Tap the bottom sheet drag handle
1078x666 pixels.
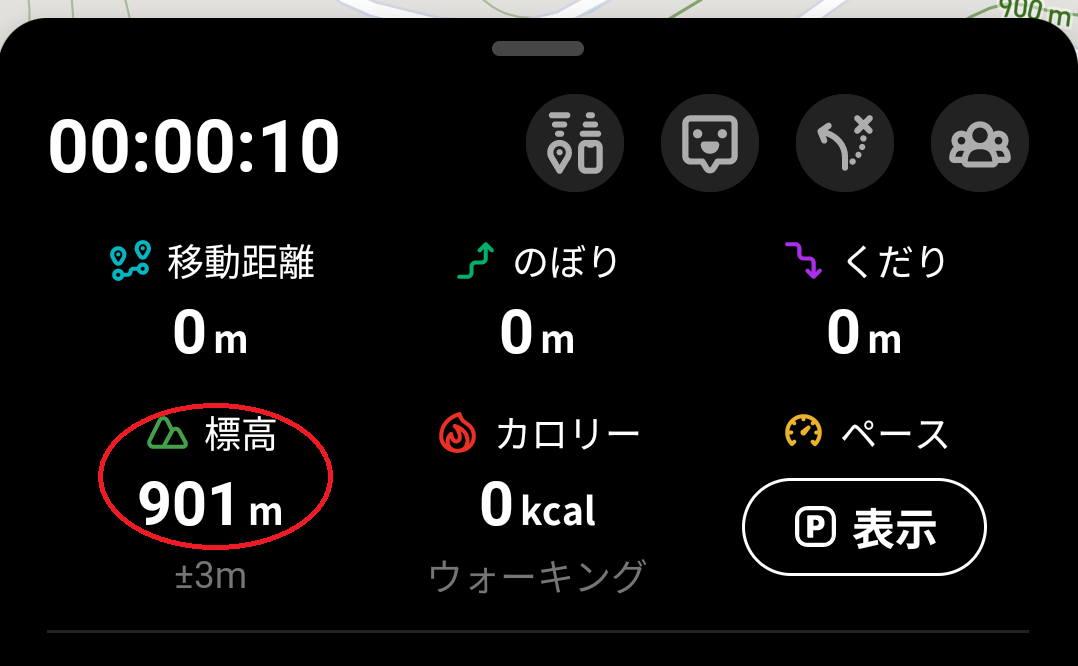[538, 48]
